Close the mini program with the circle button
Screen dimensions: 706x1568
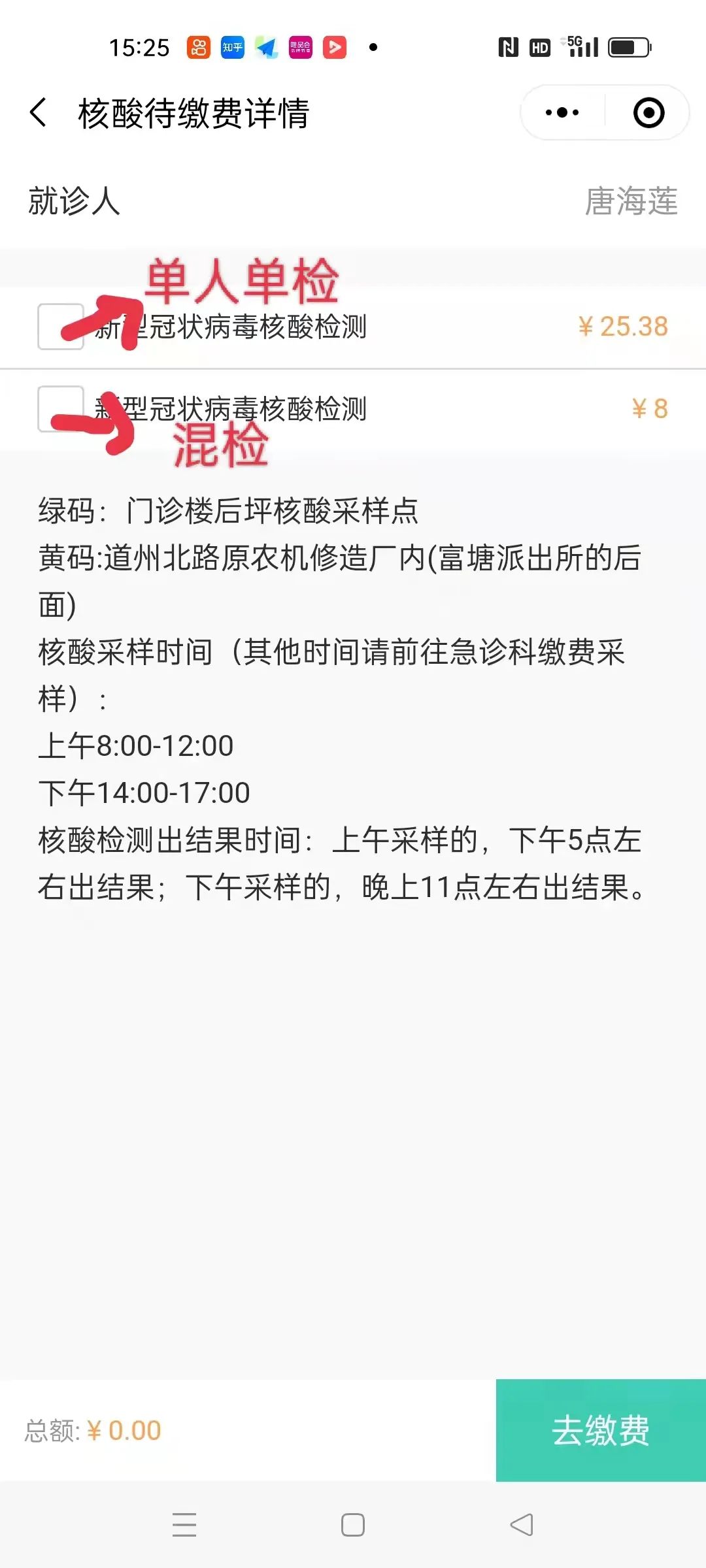tap(648, 112)
